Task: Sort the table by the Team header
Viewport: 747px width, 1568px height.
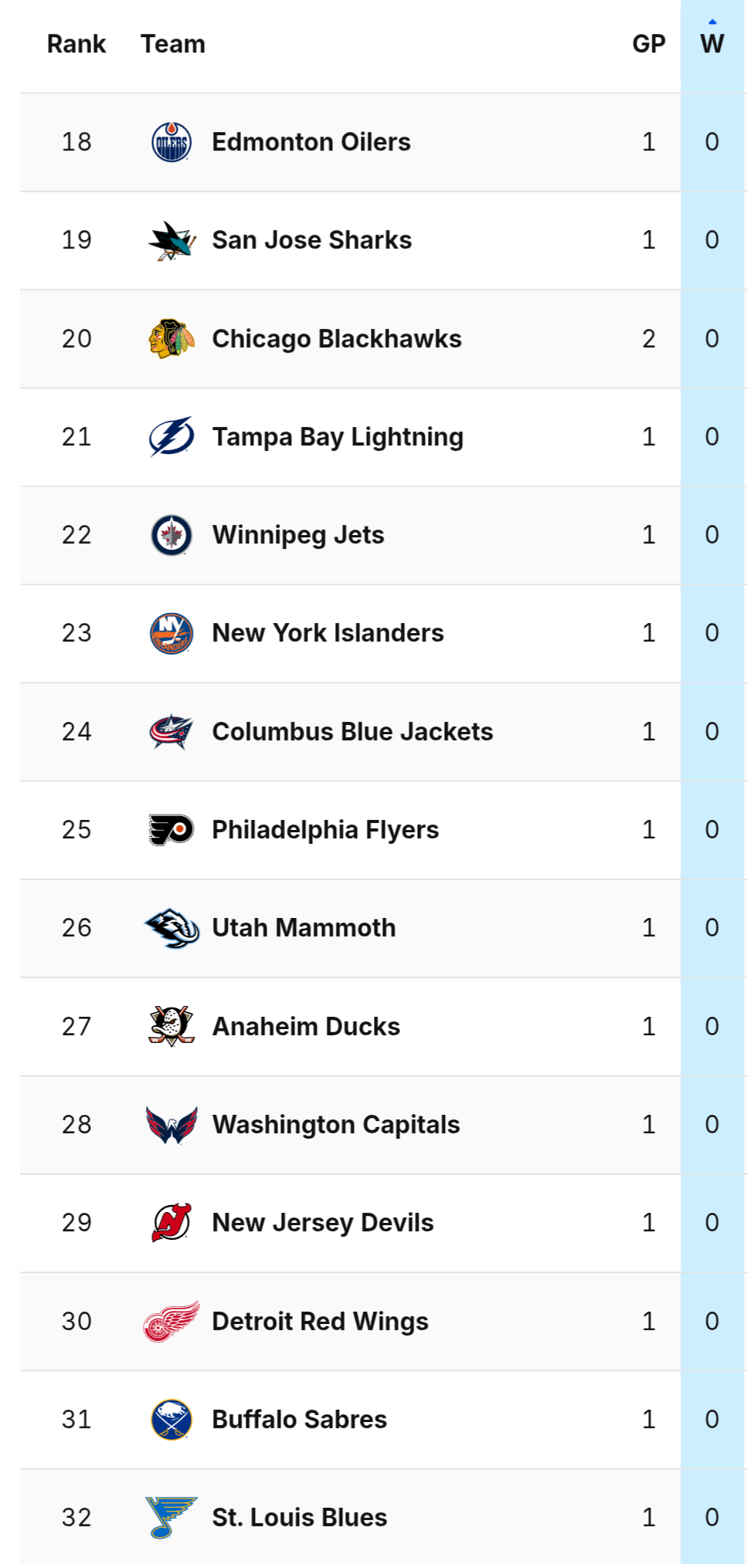Action: [x=173, y=44]
